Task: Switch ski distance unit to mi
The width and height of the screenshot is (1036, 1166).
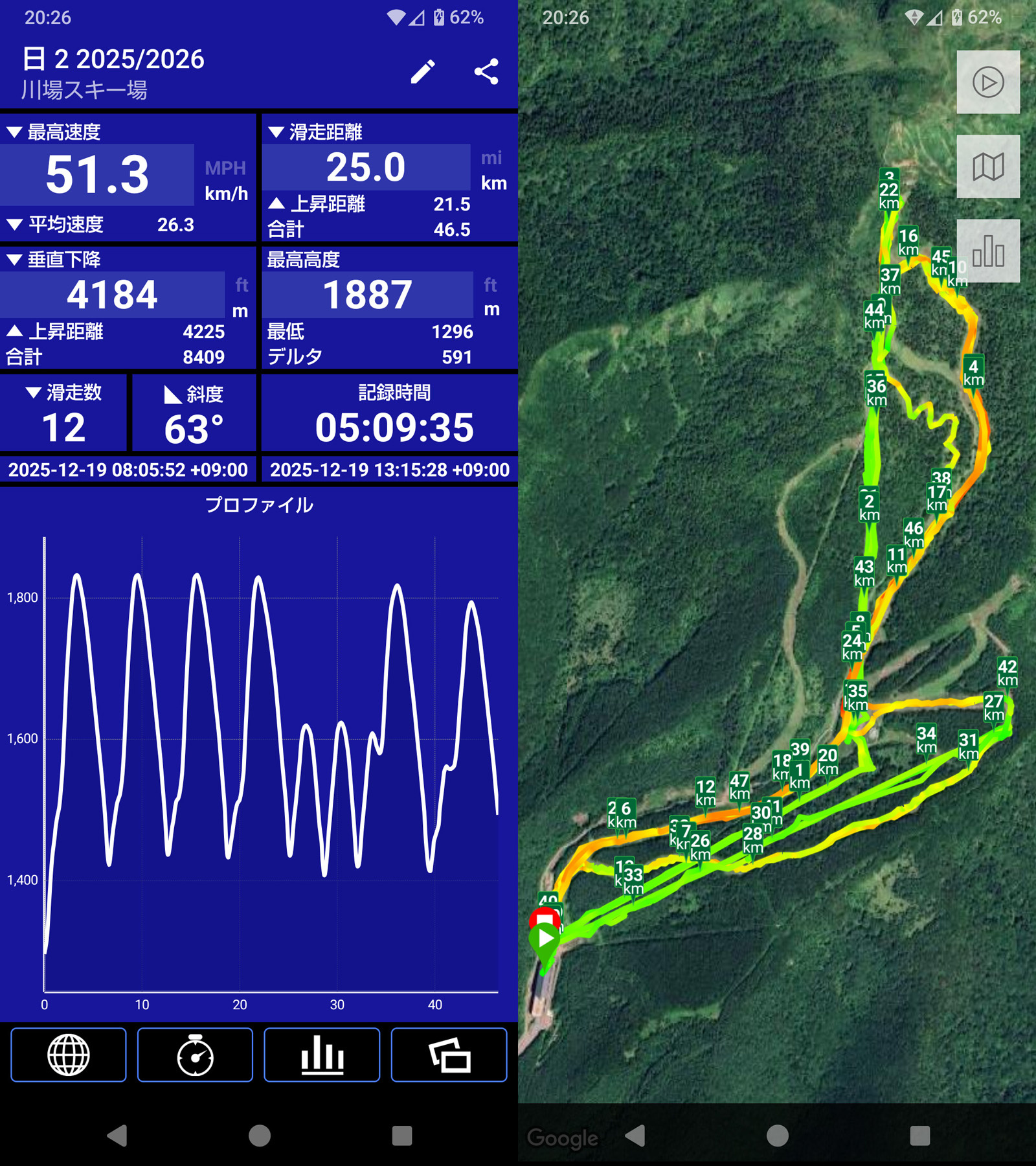Action: (x=491, y=158)
